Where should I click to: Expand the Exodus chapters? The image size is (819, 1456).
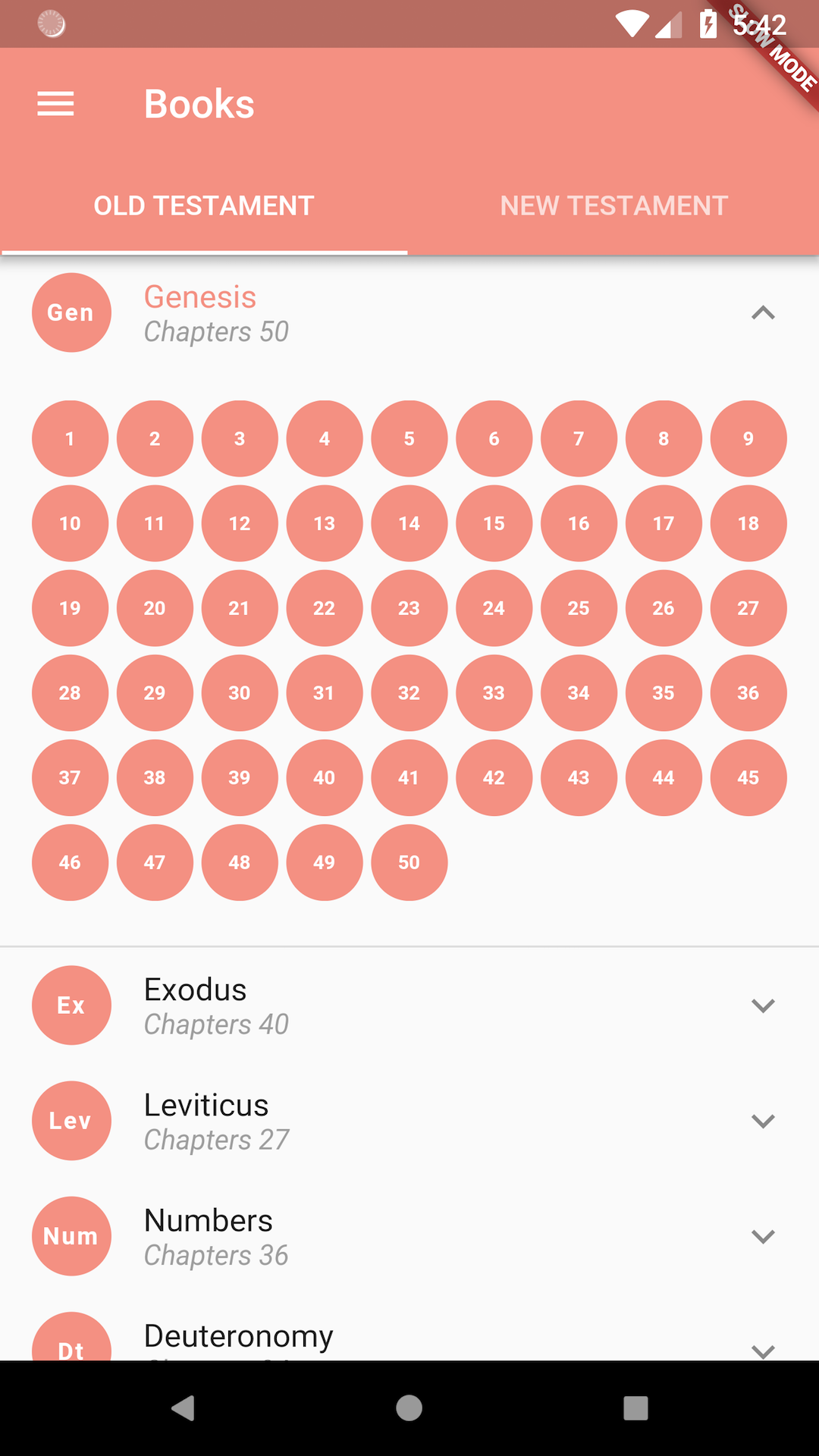(409, 1006)
